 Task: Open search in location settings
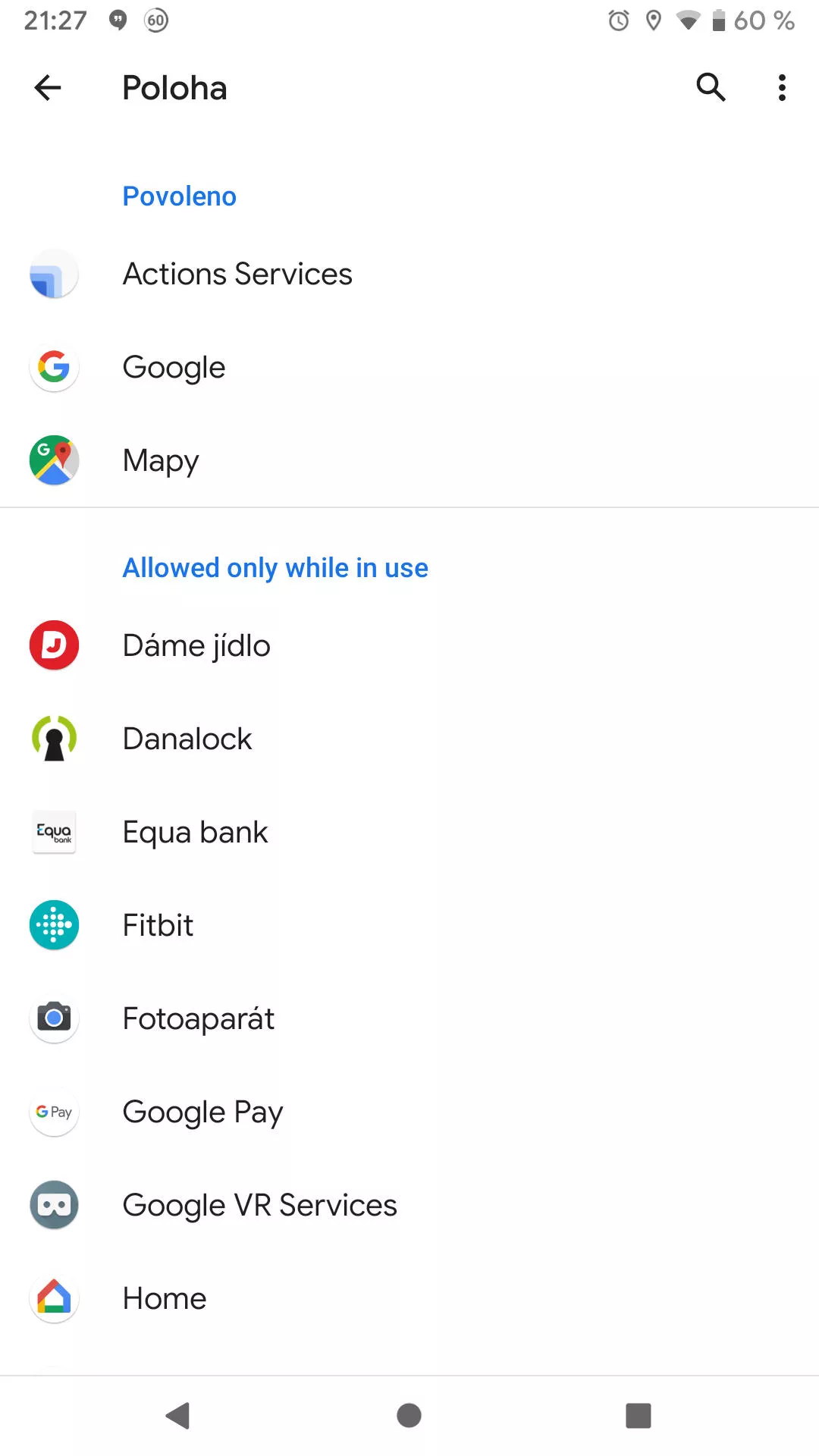tap(711, 88)
